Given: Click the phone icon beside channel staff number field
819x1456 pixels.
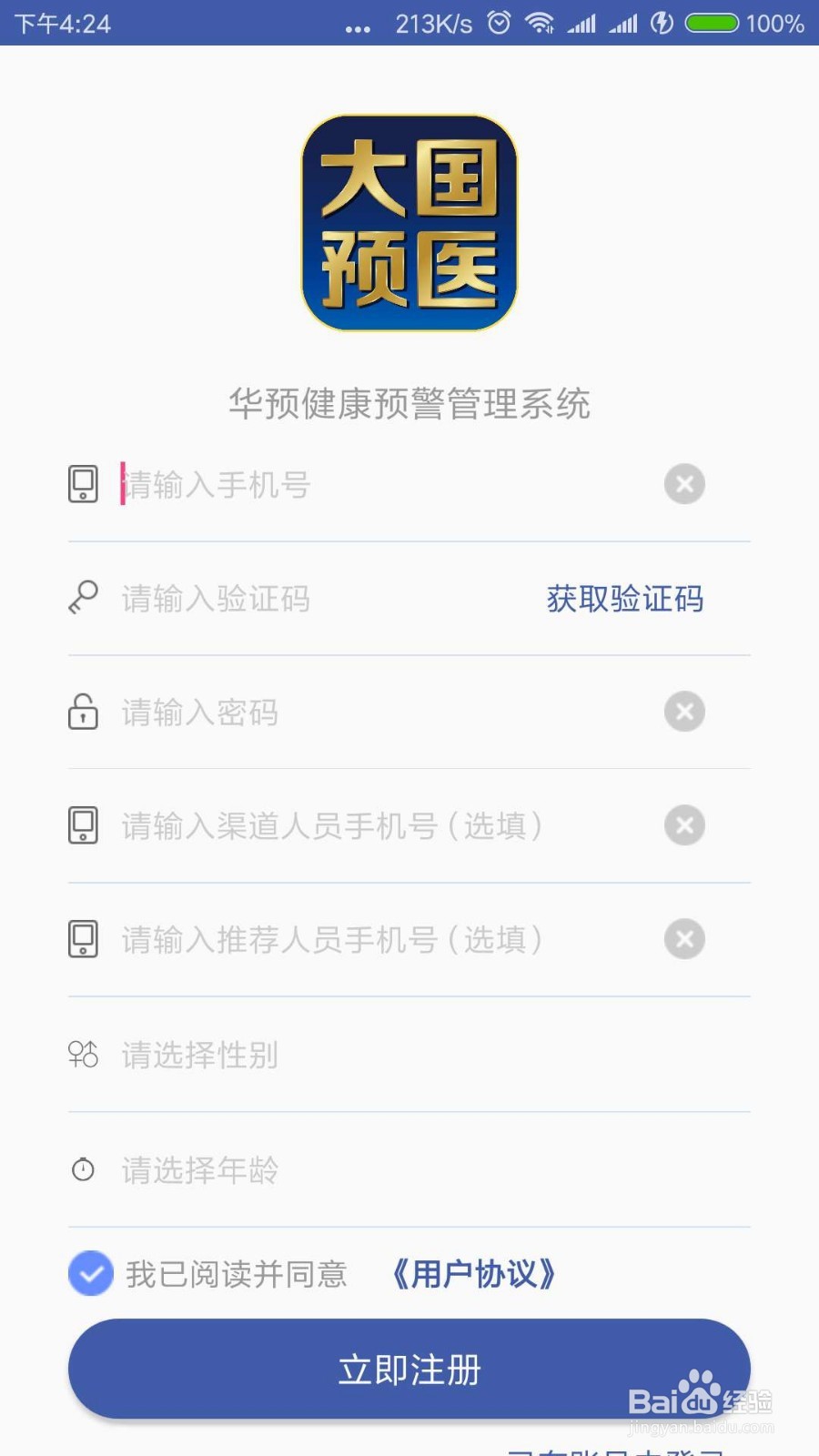Looking at the screenshot, I should tap(84, 826).
